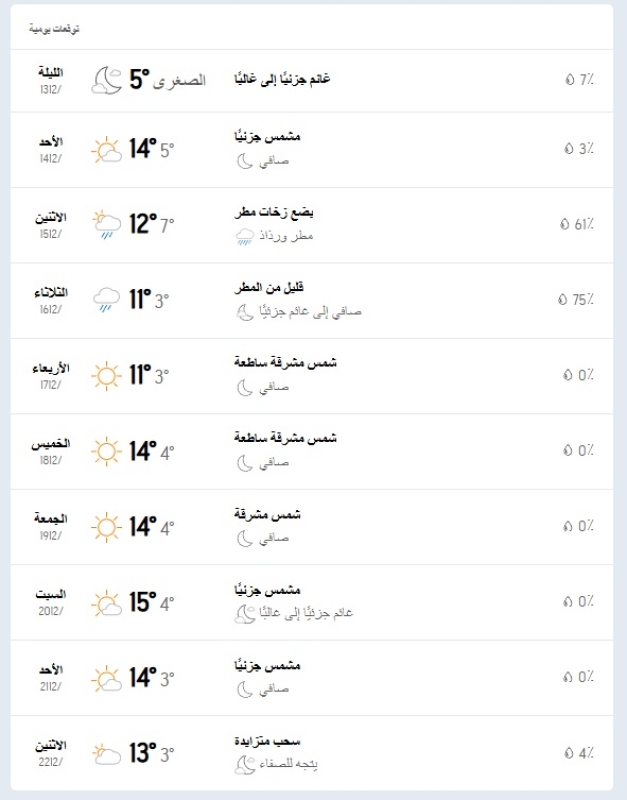Open Monday 22/12 increasing clouds forecast
This screenshot has width=627, height=800.
pyautogui.click(x=312, y=753)
